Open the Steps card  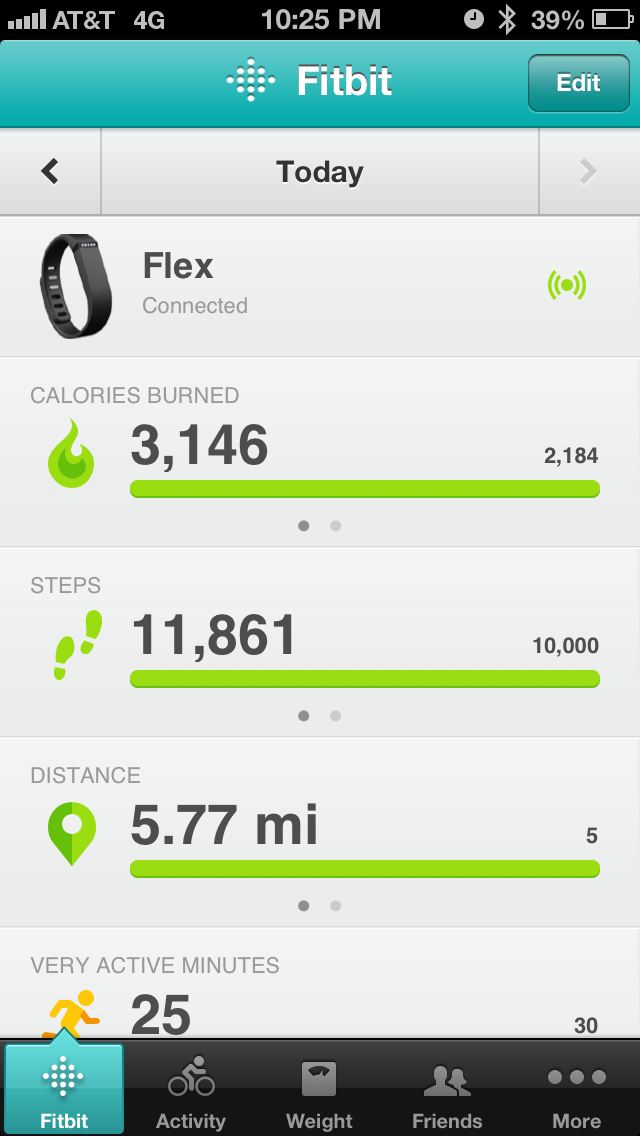tap(320, 643)
